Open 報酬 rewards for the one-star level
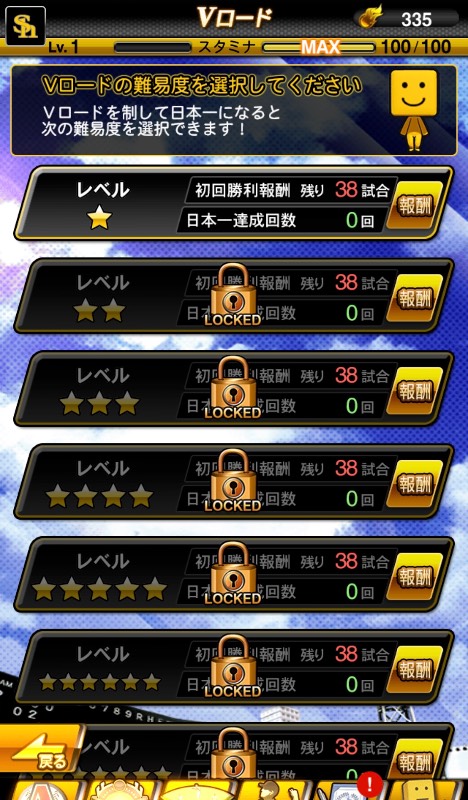Image resolution: width=468 pixels, height=800 pixels. pos(415,206)
